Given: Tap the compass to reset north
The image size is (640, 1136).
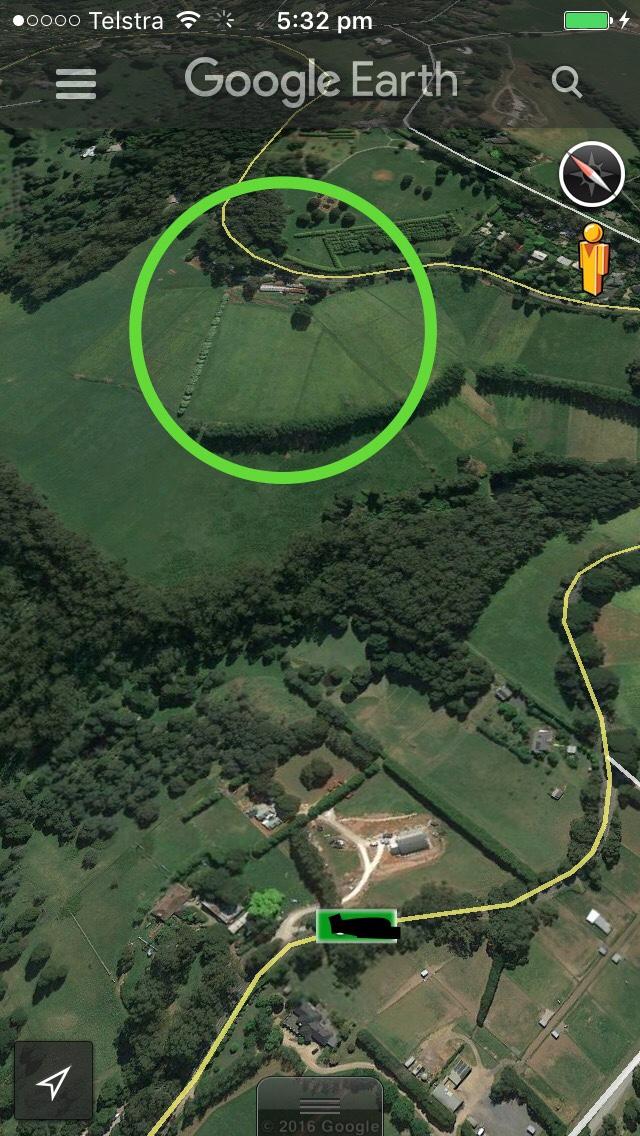Looking at the screenshot, I should [591, 174].
